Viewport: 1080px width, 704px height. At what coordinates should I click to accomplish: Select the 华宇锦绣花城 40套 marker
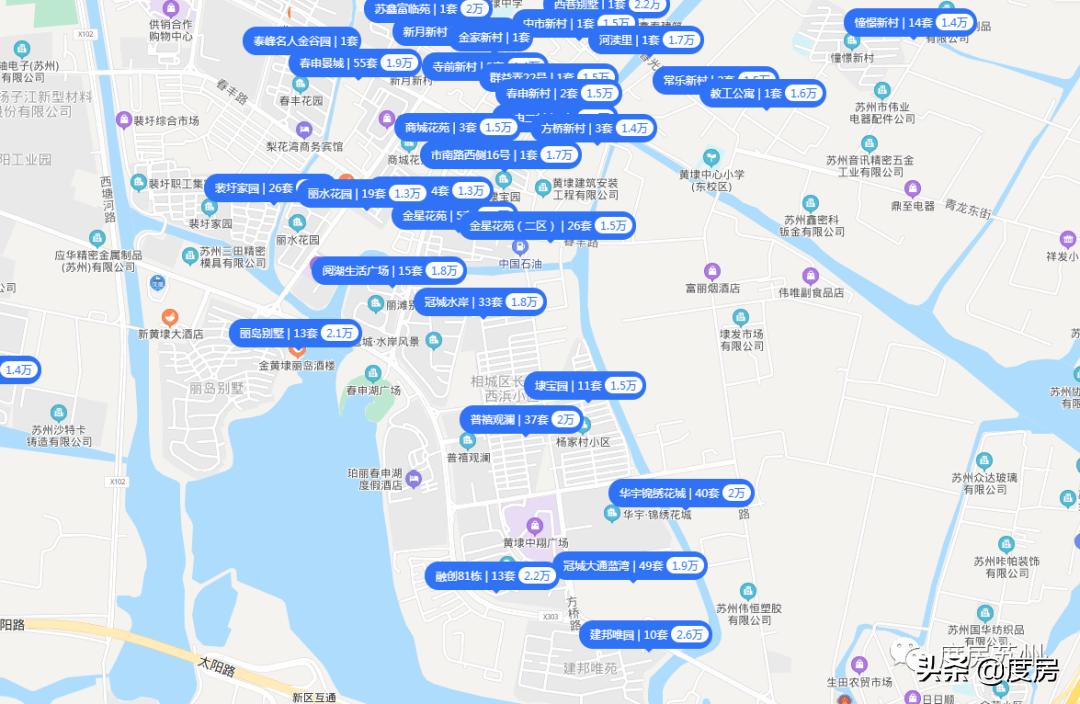click(x=682, y=493)
